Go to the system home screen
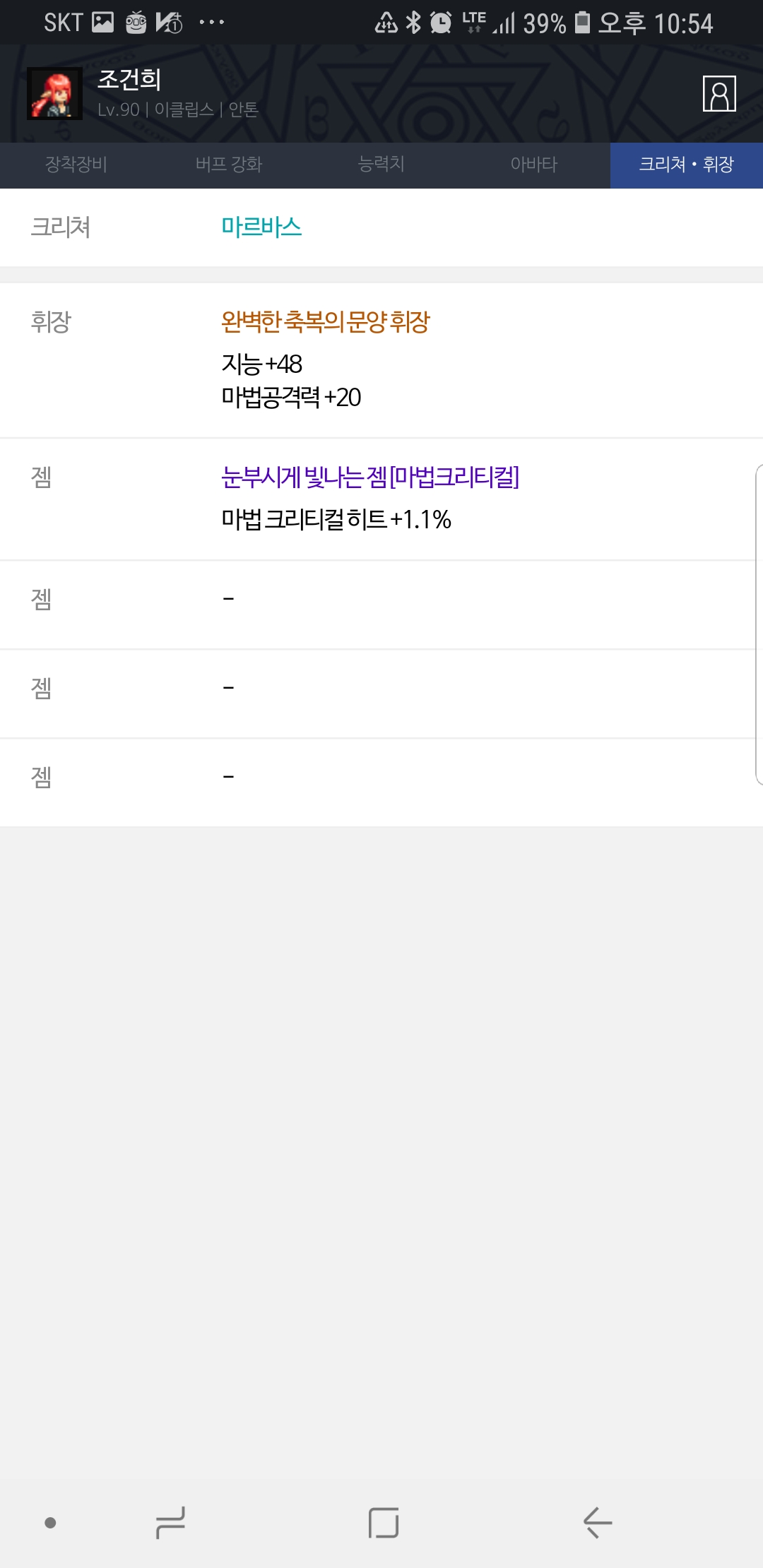The width and height of the screenshot is (763, 1568). 384,1522
